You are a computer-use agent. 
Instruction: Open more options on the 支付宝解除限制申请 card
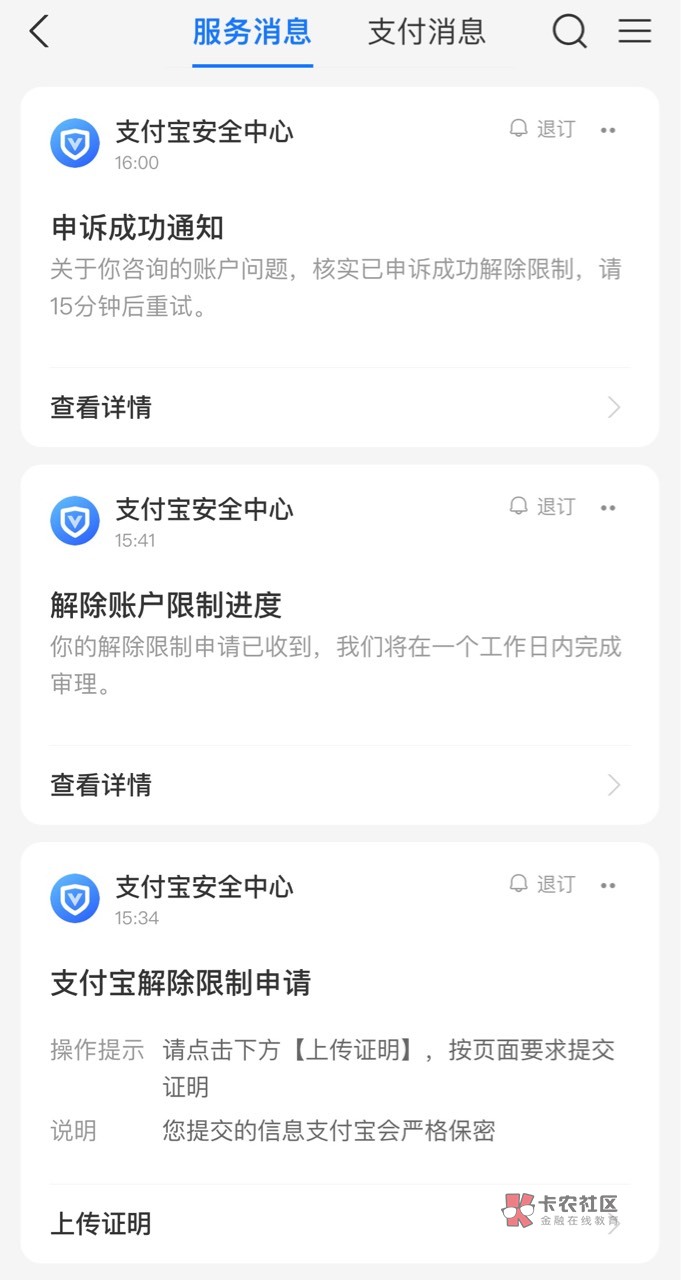click(608, 885)
